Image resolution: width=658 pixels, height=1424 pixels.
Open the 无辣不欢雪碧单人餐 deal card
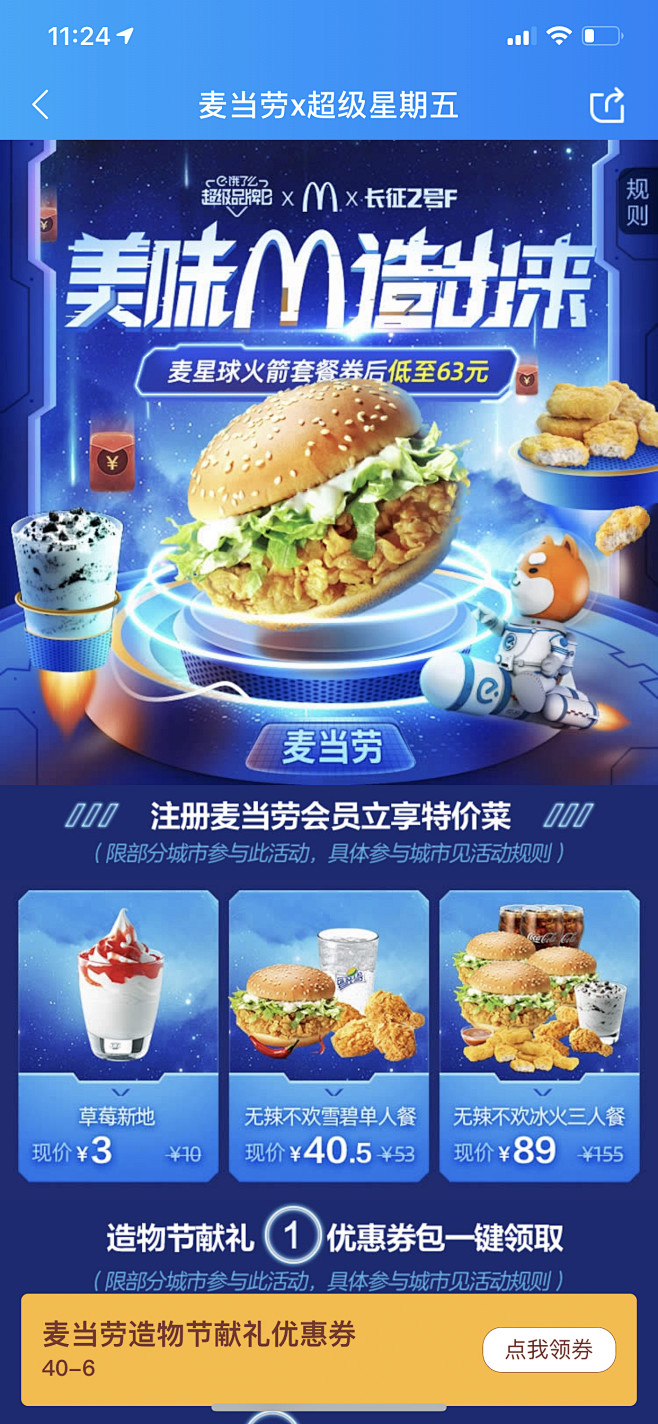pos(329,1034)
